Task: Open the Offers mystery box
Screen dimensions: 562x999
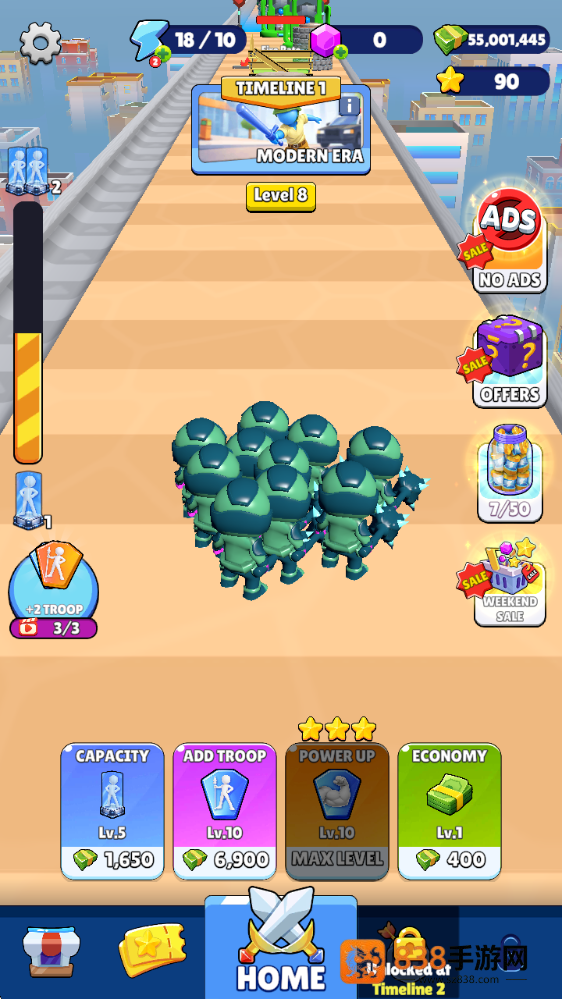Action: tap(510, 361)
